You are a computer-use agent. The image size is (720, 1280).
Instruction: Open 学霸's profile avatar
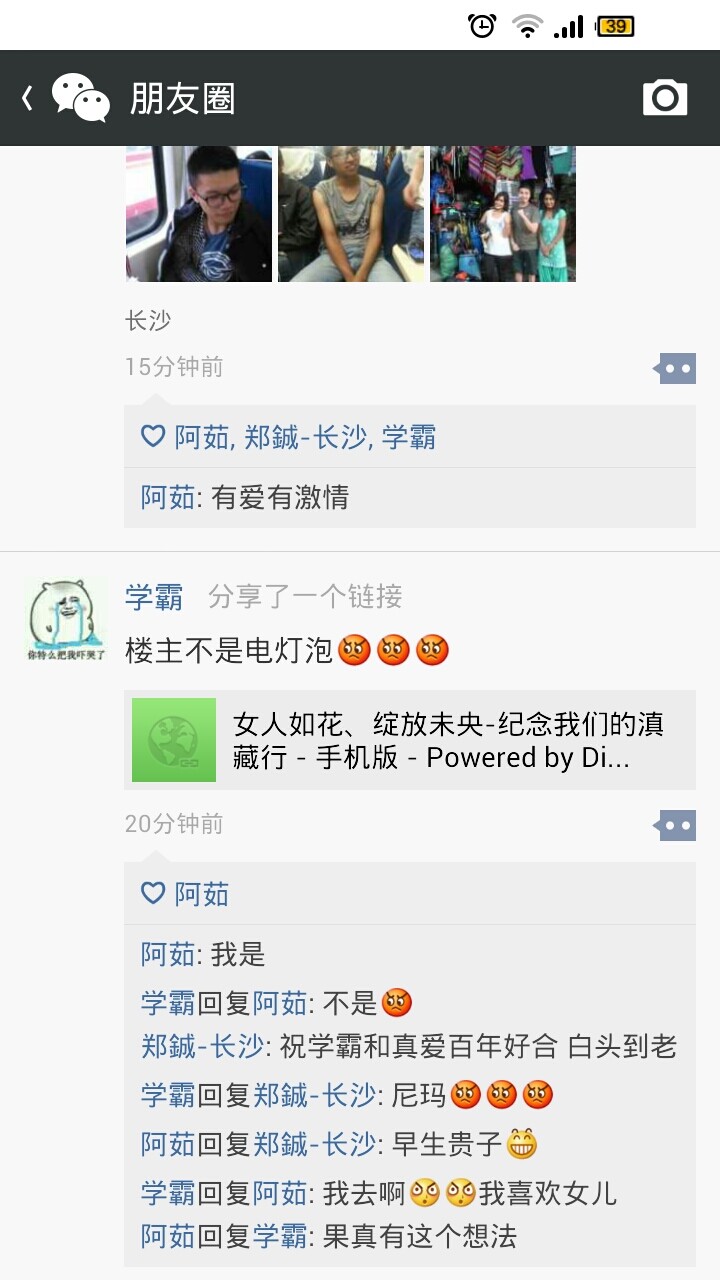point(65,619)
